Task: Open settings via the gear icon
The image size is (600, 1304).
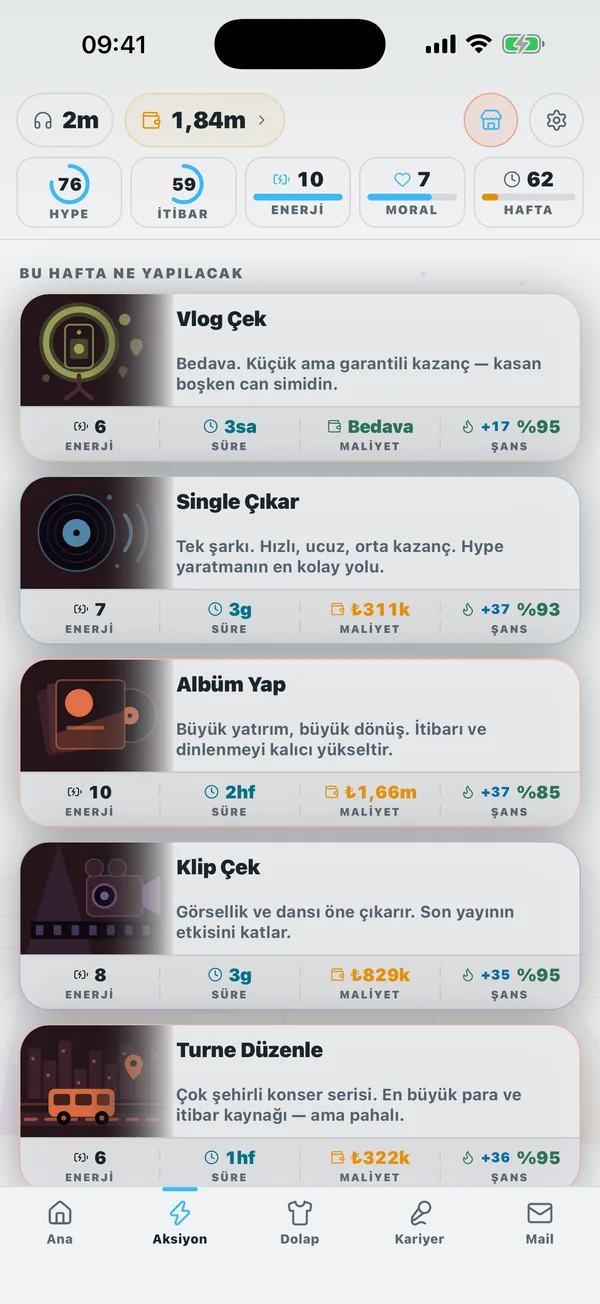Action: coord(557,121)
